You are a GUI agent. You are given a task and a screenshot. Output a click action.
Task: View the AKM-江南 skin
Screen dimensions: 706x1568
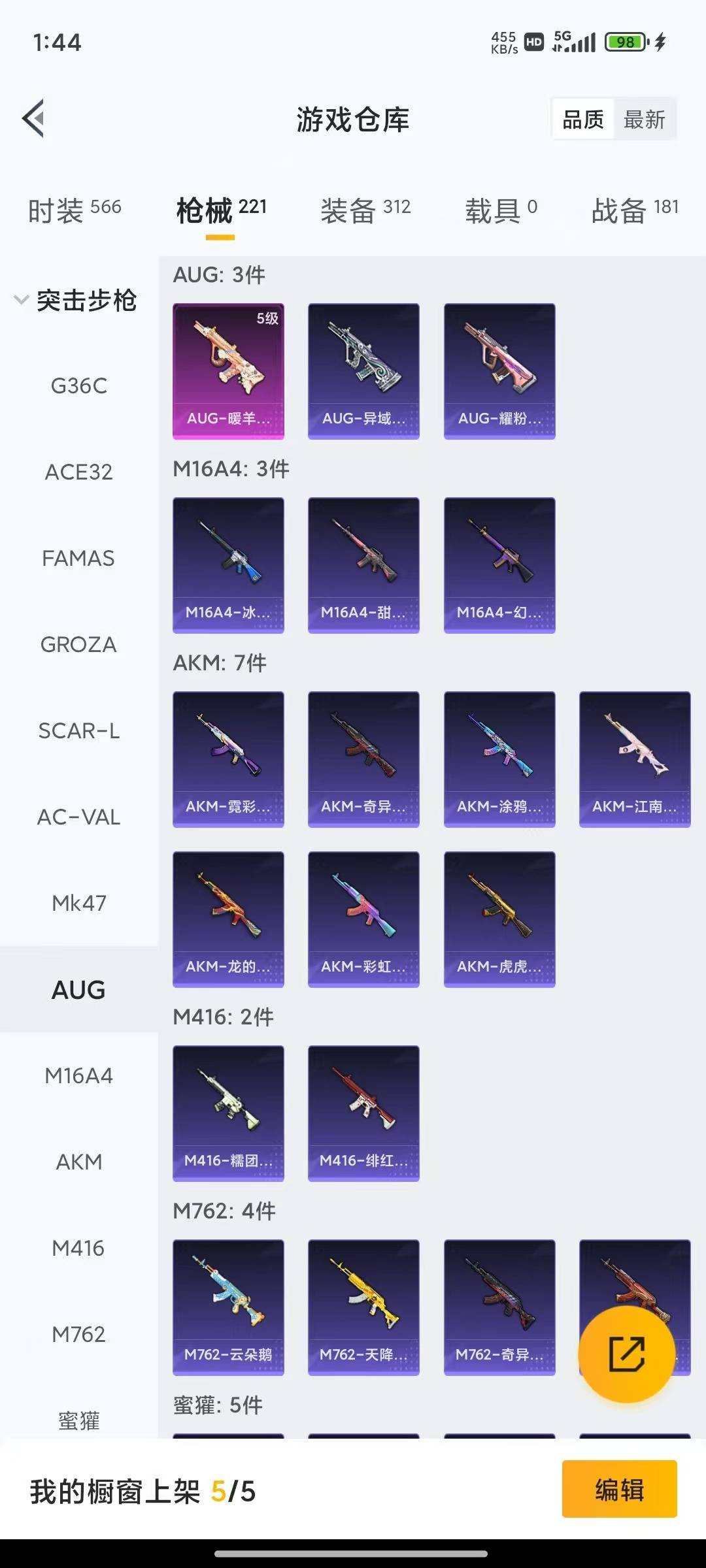click(x=634, y=759)
